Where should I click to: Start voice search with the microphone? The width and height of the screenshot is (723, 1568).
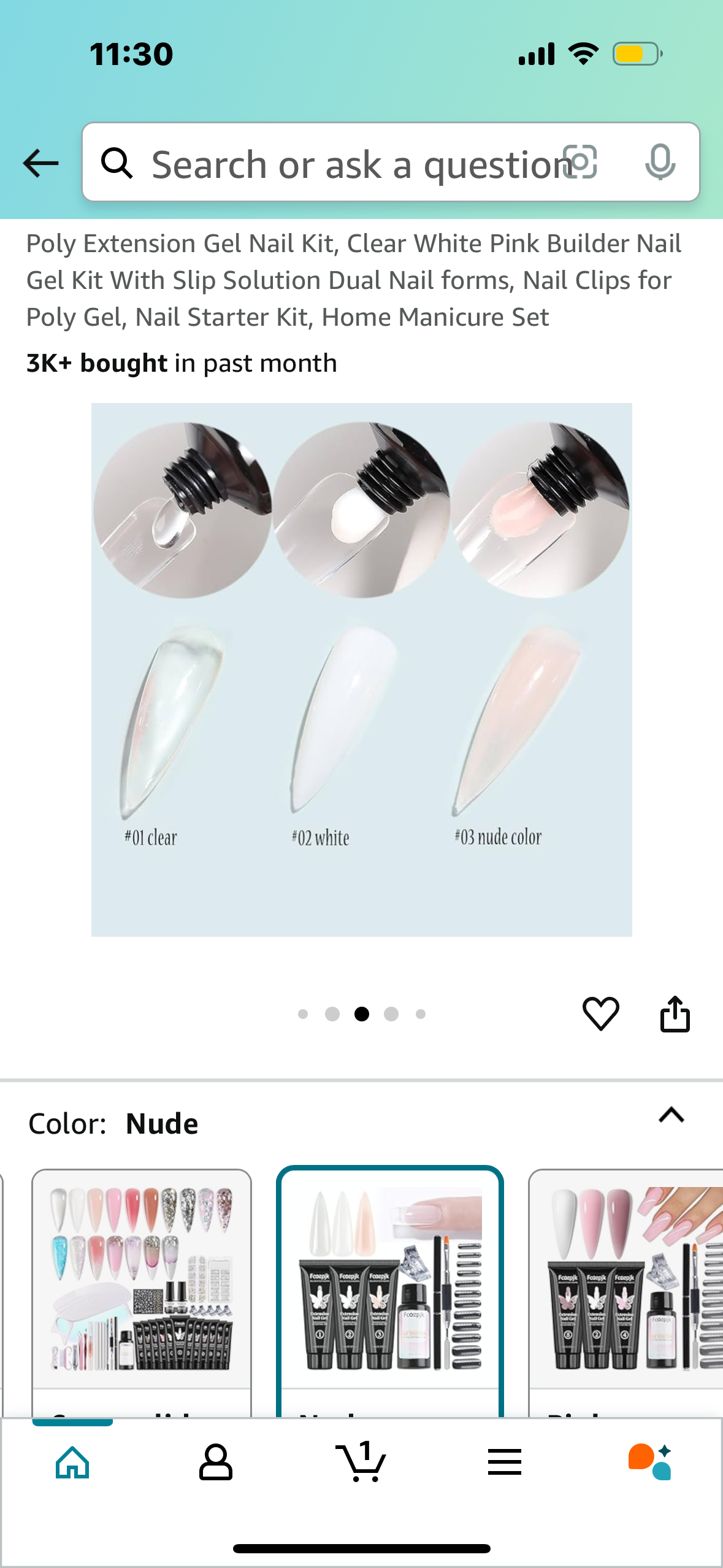(660, 163)
